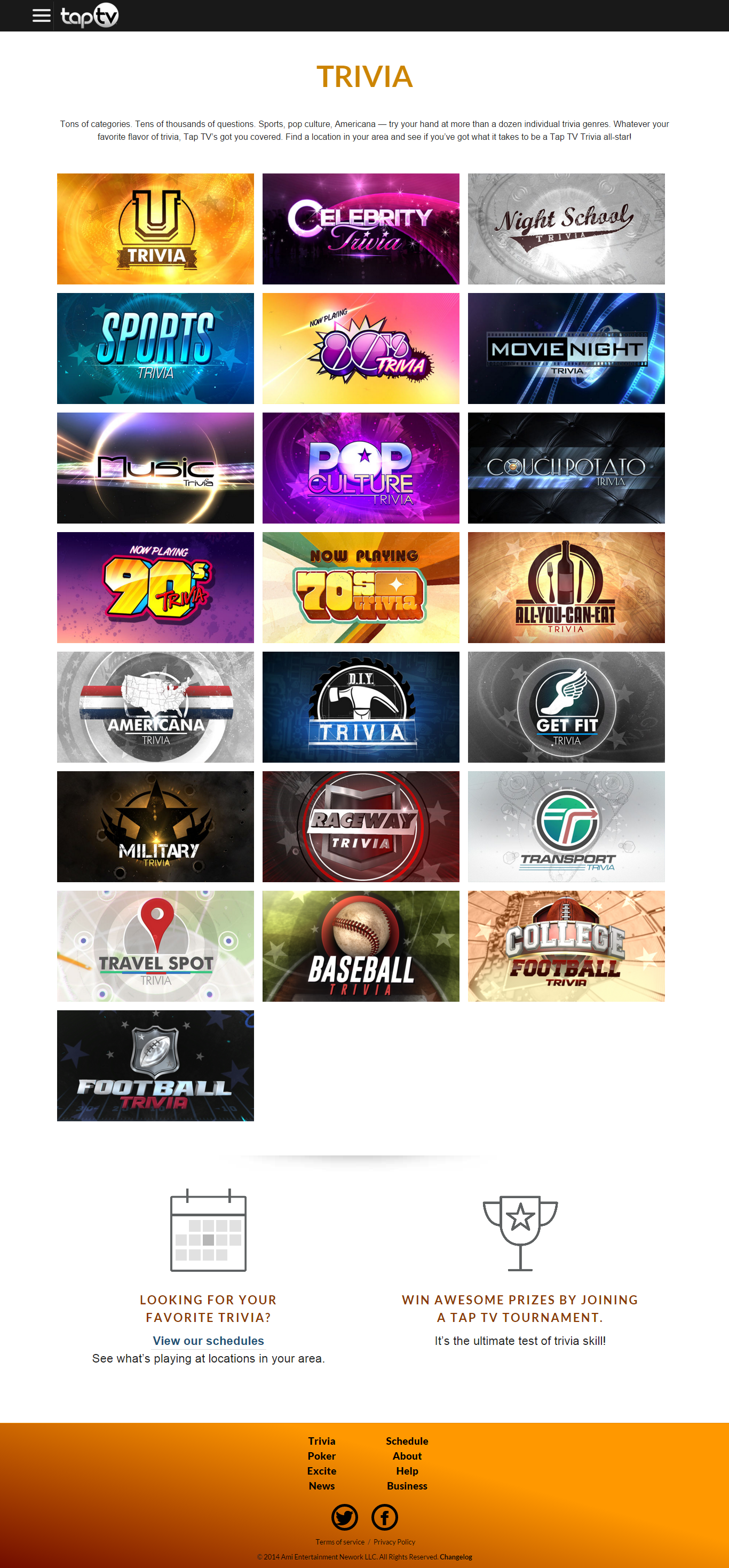
Task: Open the U Trivia tile
Action: [x=155, y=229]
